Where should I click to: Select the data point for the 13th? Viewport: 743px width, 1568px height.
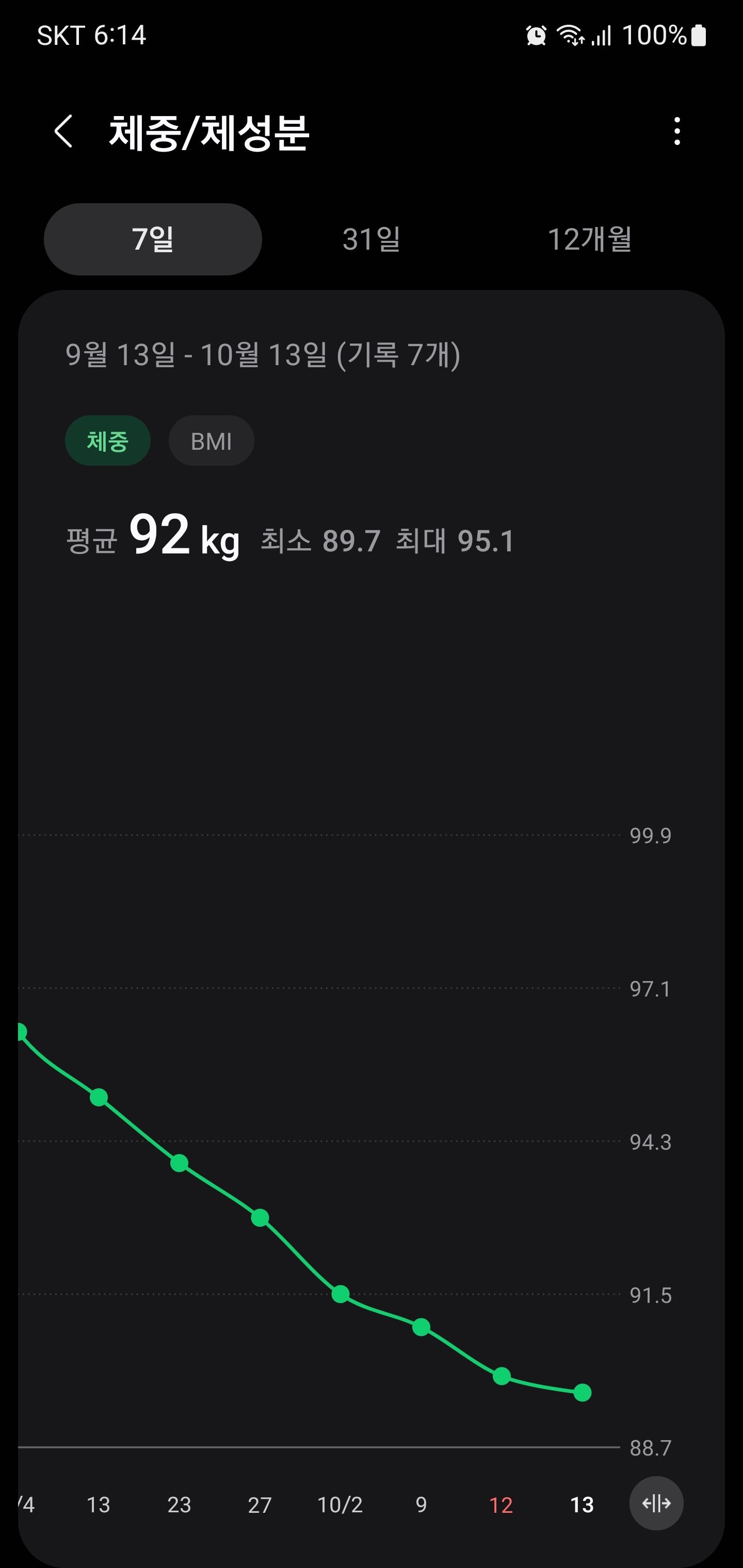pos(582,1393)
